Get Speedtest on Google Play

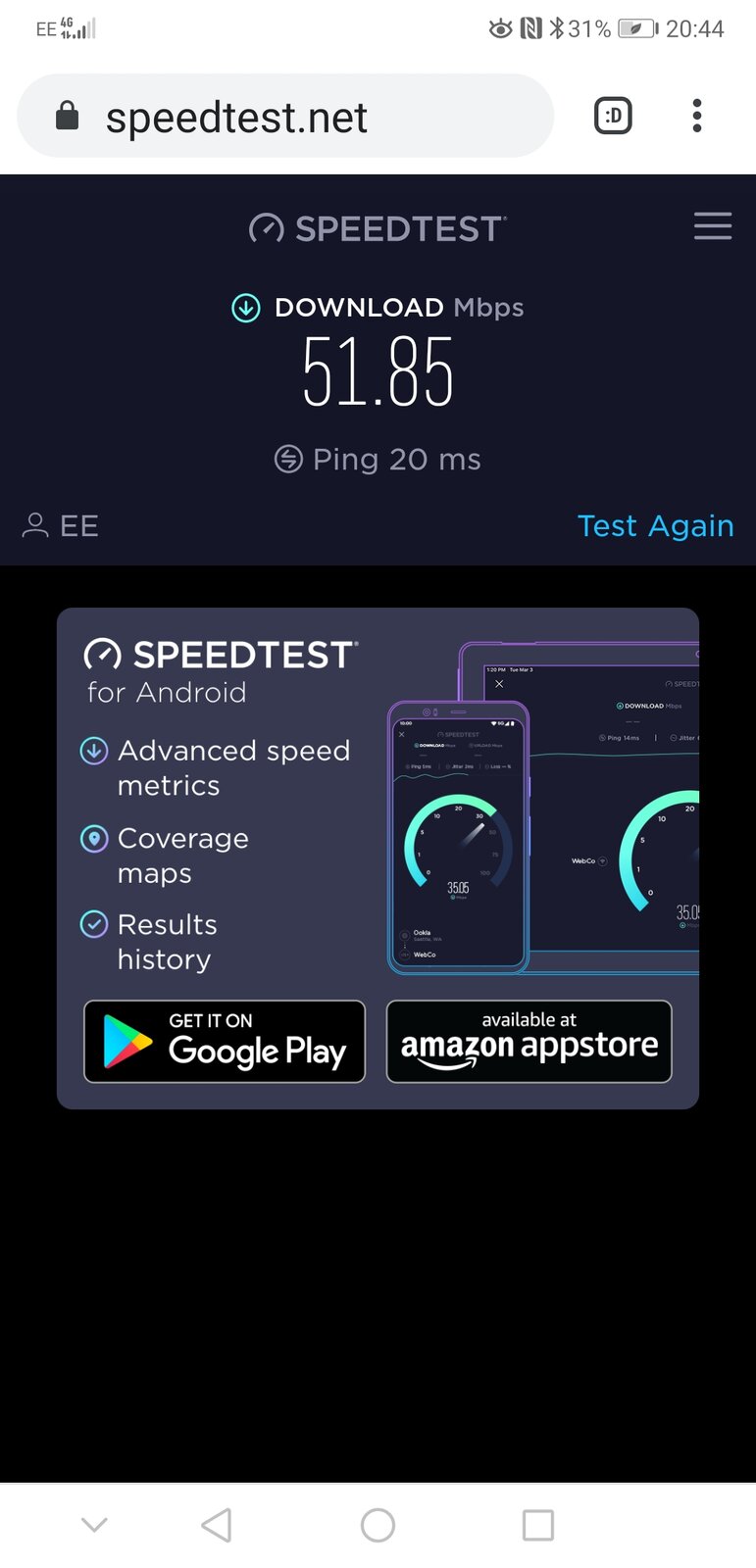(x=225, y=1042)
